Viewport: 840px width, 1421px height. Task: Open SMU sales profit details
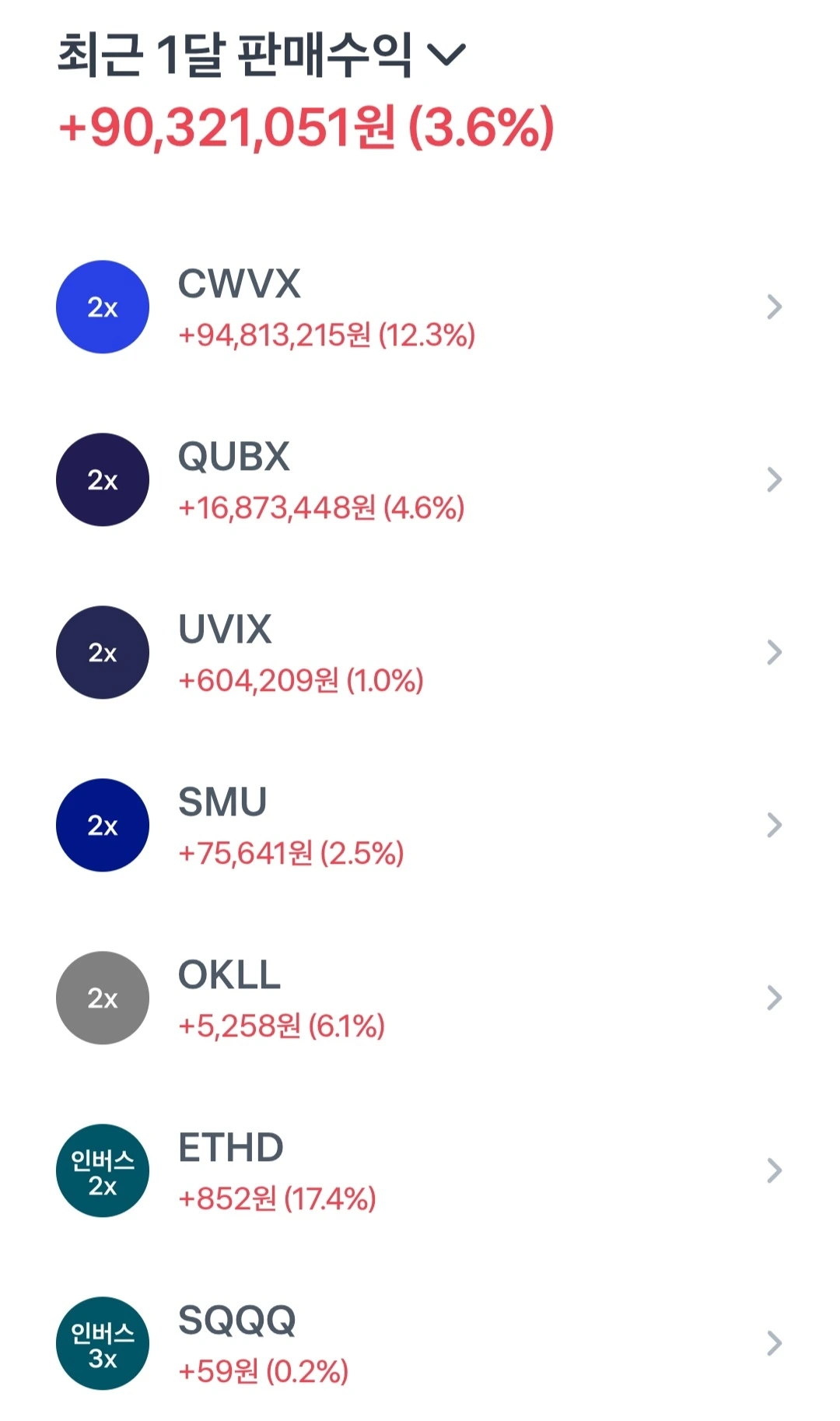pyautogui.click(x=420, y=826)
